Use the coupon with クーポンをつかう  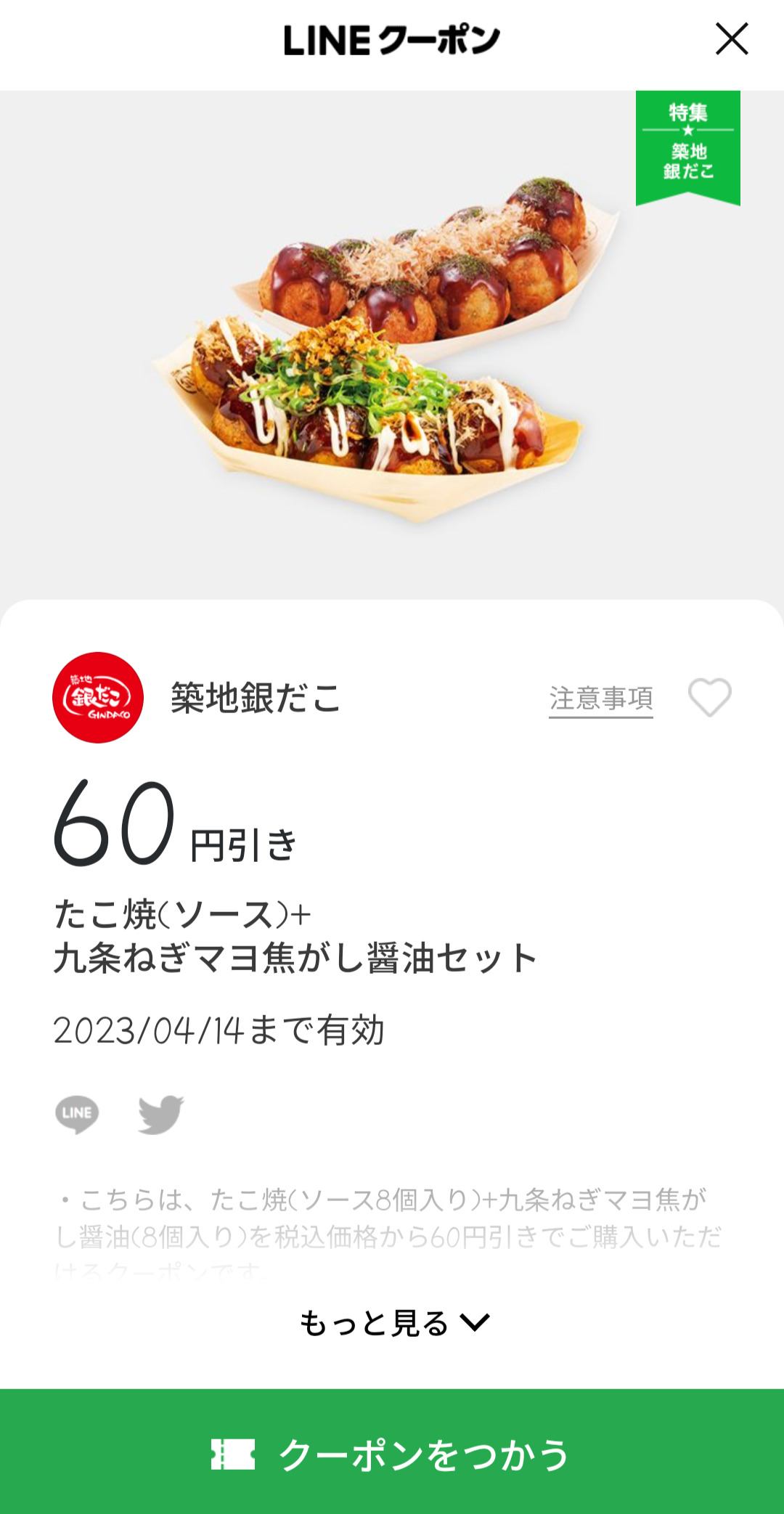pos(392,1454)
